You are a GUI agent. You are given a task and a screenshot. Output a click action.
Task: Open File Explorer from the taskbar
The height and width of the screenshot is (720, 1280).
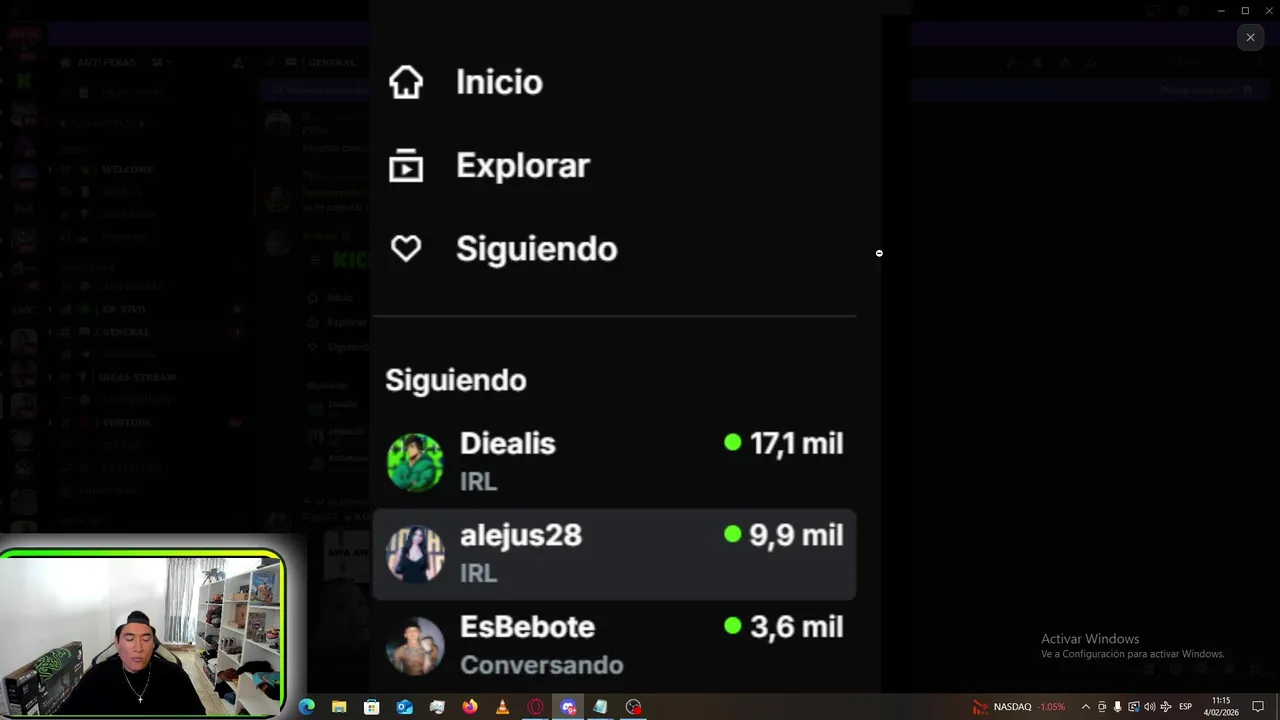coord(339,707)
